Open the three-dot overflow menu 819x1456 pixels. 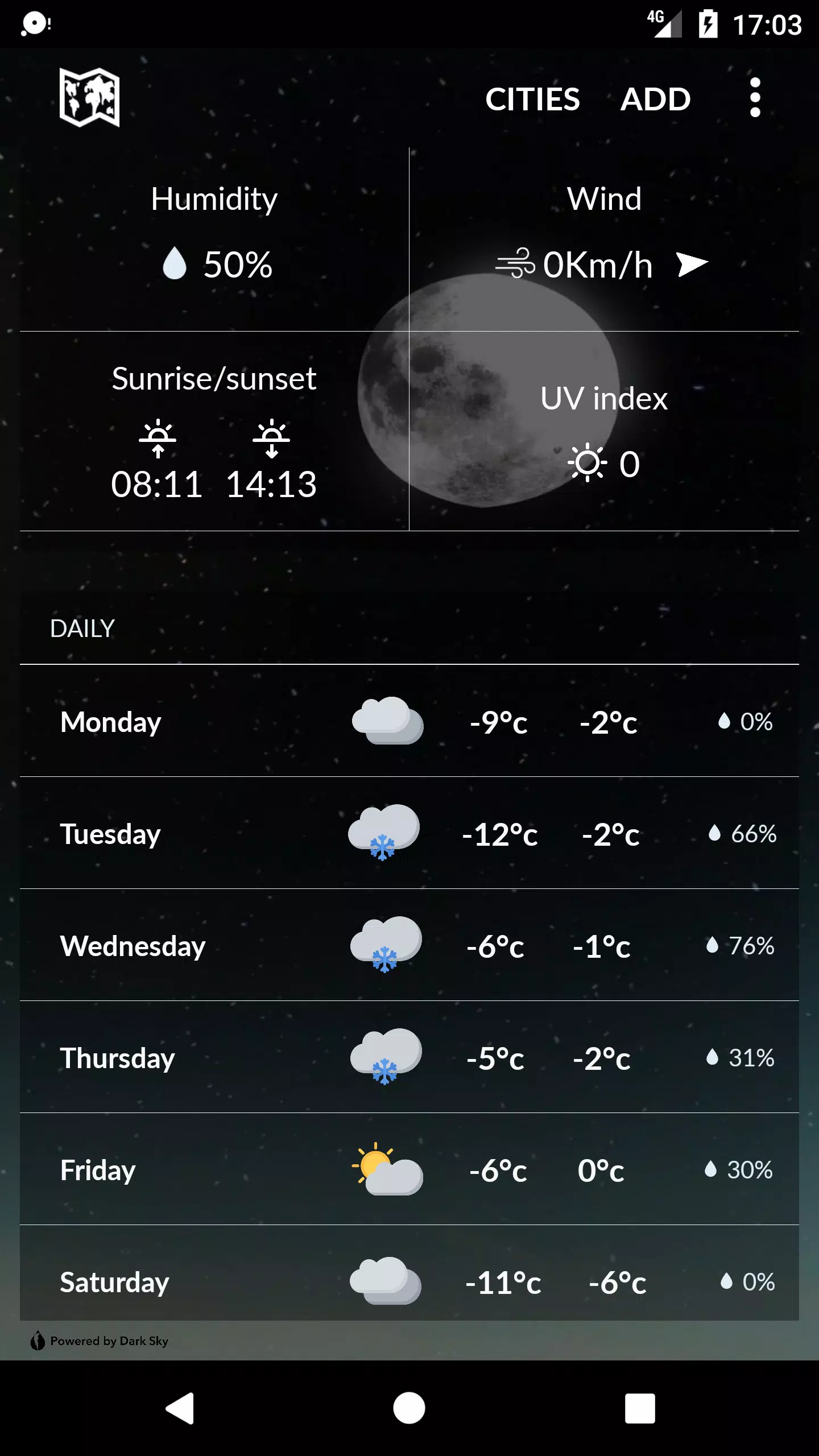pyautogui.click(x=755, y=98)
